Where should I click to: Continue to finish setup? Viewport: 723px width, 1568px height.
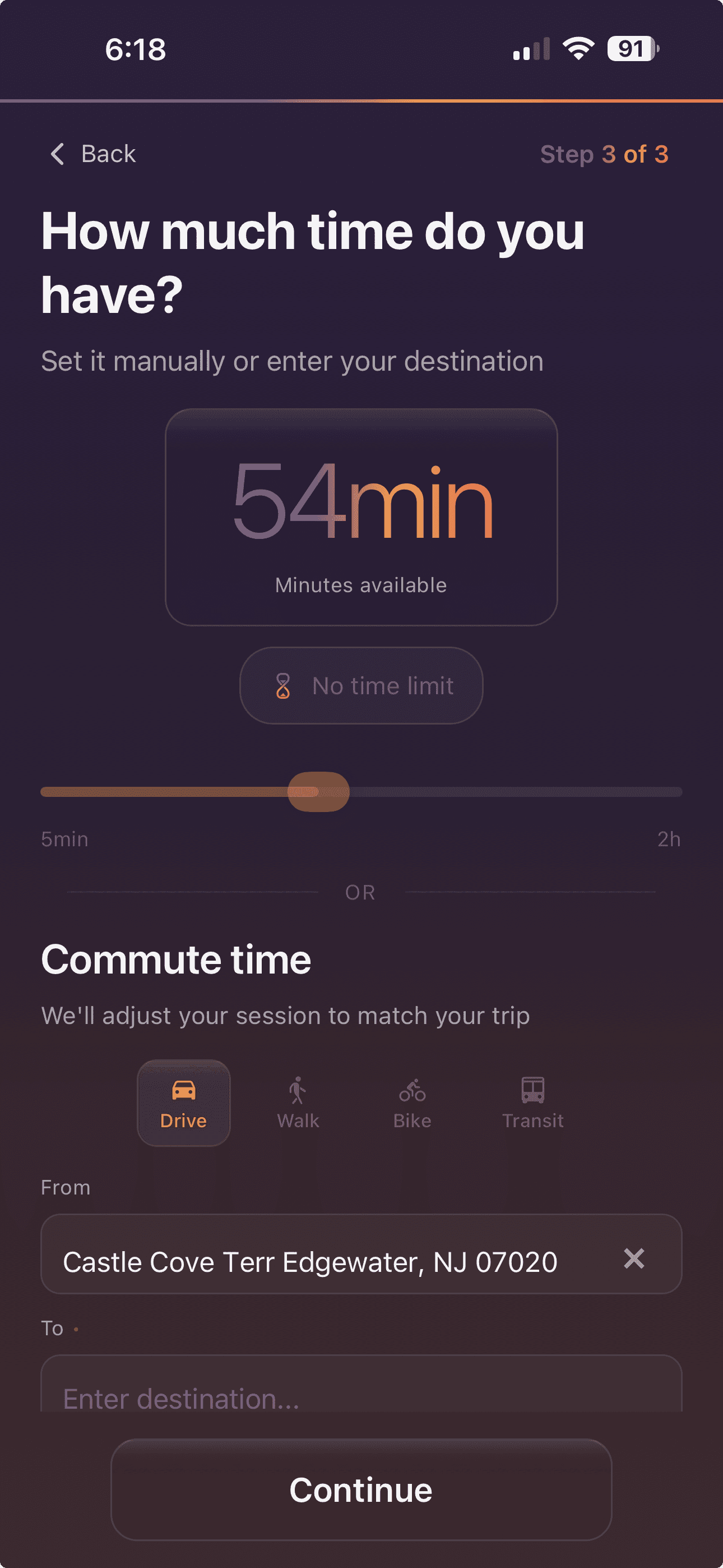pos(361,1489)
